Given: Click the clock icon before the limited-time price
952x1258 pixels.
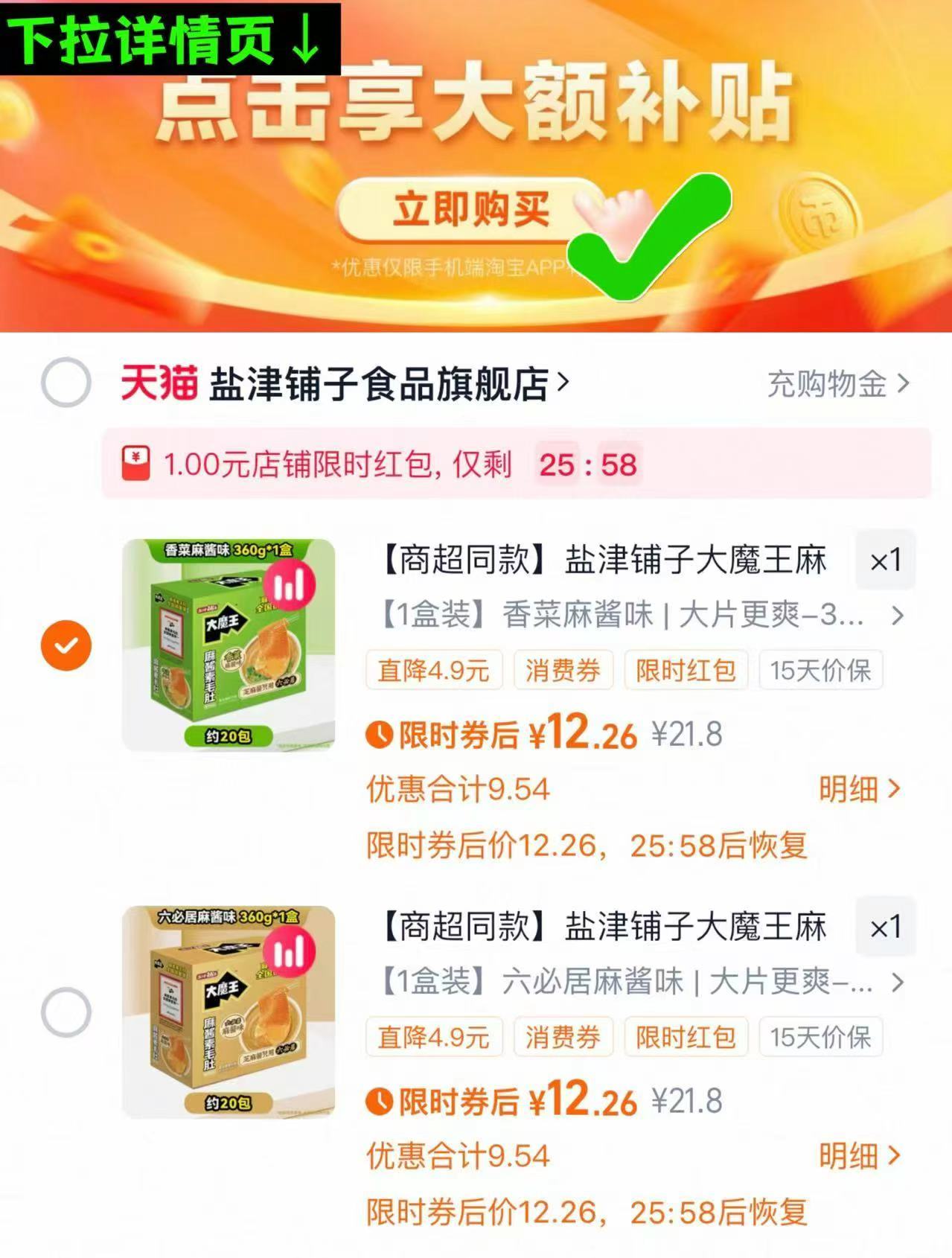Looking at the screenshot, I should coord(381,734).
